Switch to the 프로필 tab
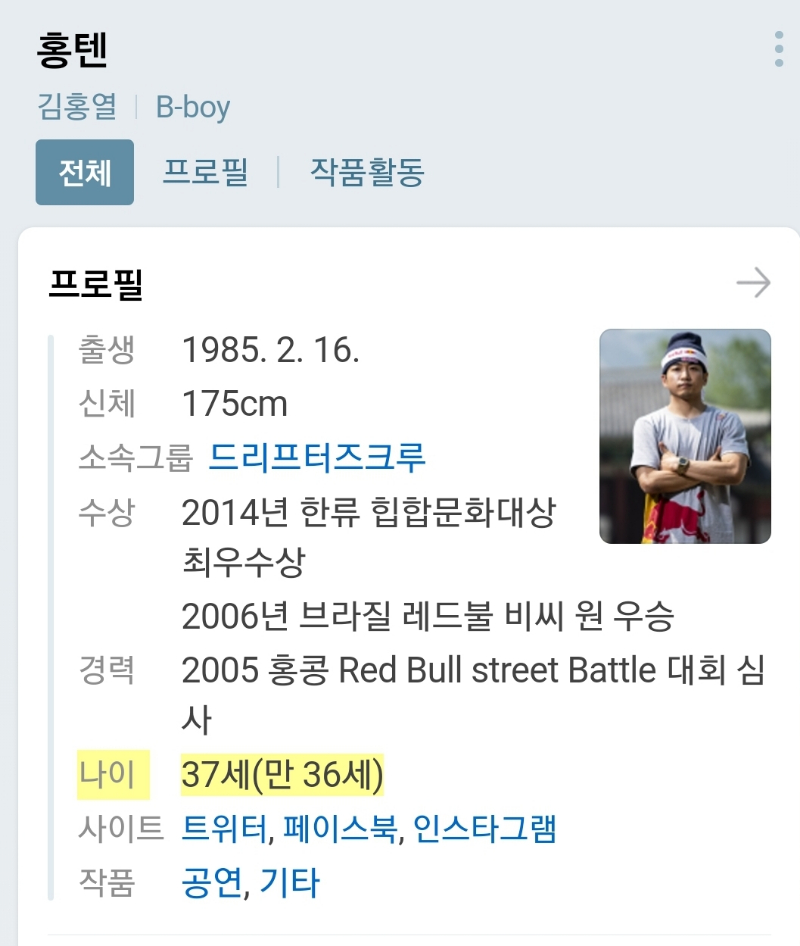 pyautogui.click(x=205, y=172)
